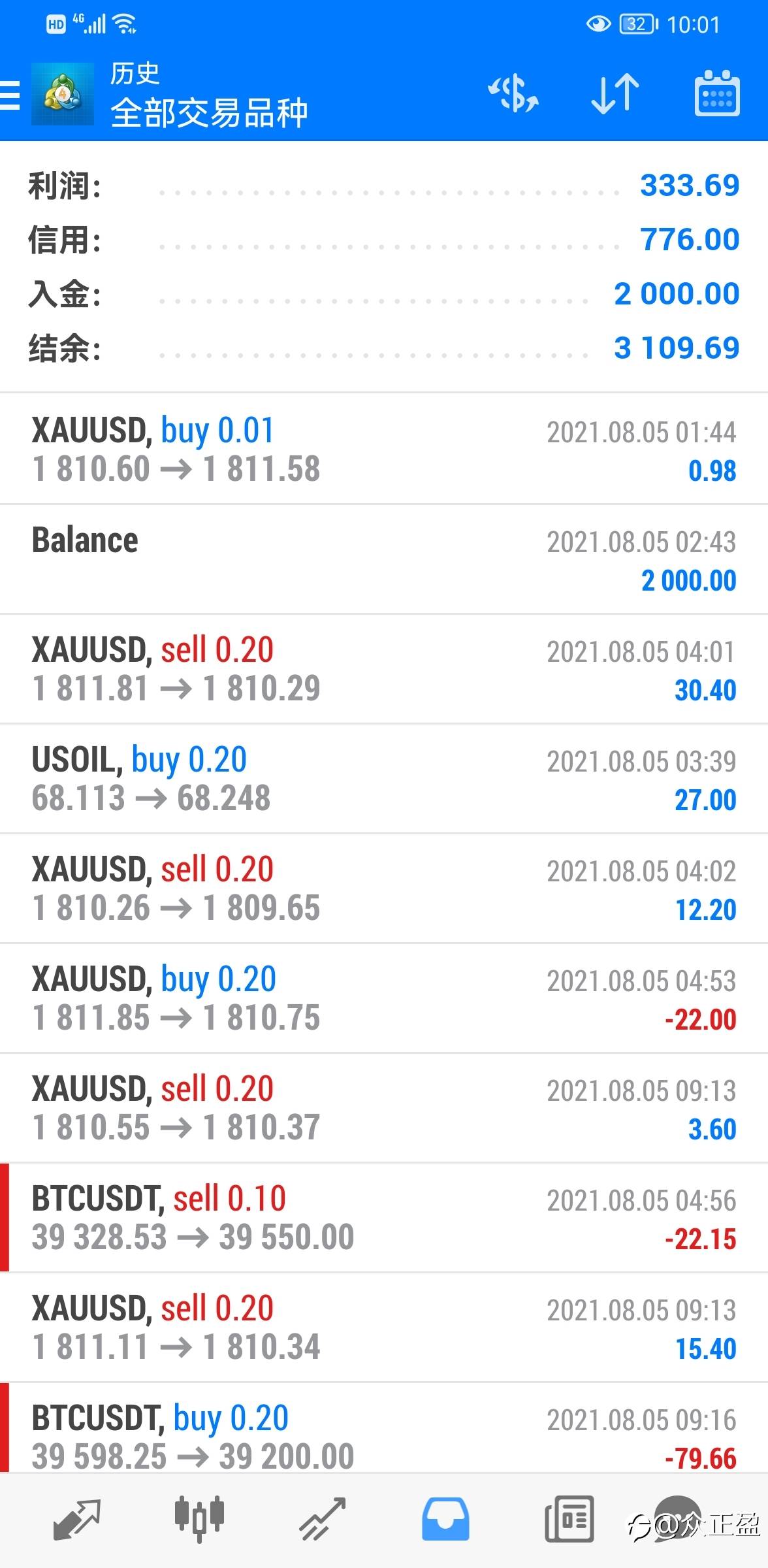The width and height of the screenshot is (768, 1568).
Task: Open the symbol filter currency icon
Action: [x=514, y=93]
